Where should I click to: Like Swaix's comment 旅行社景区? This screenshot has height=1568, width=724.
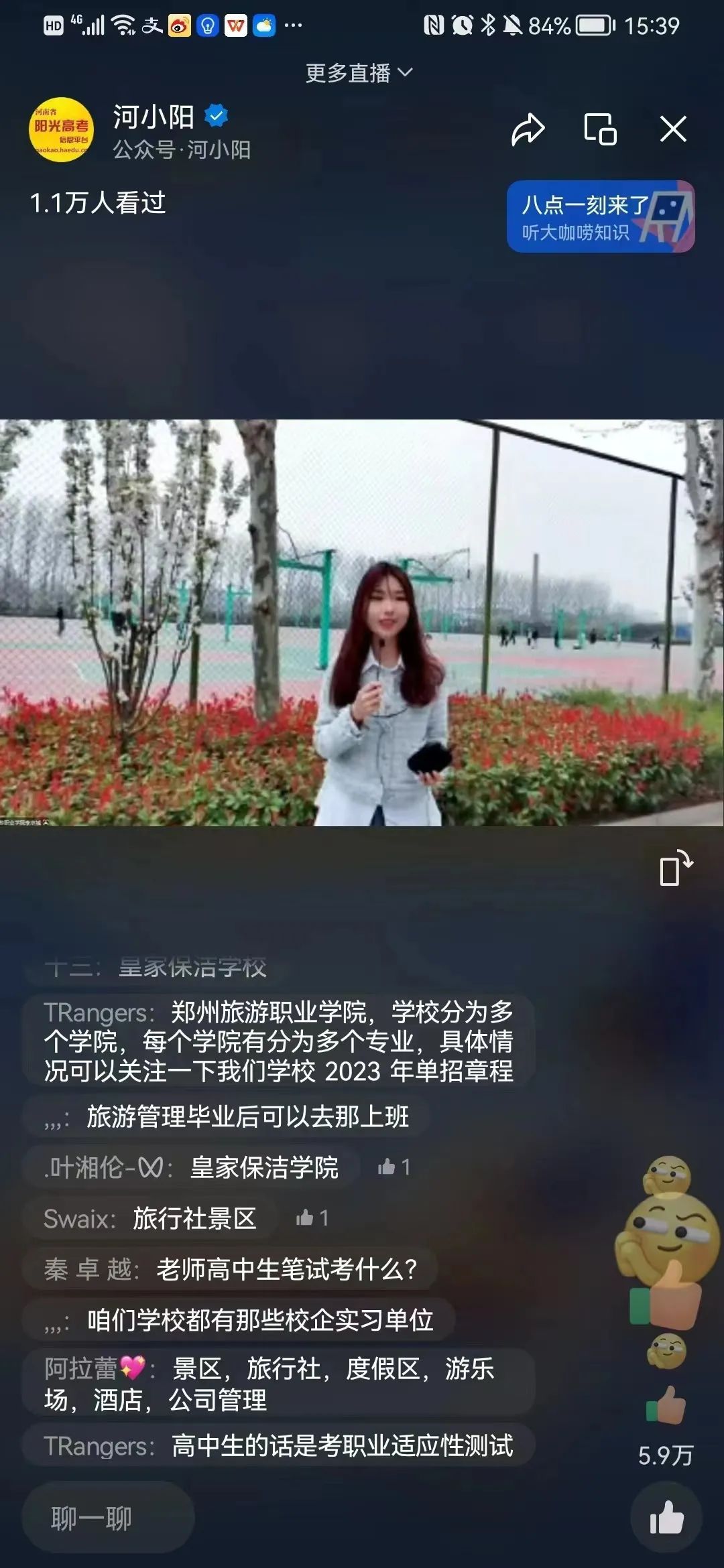click(x=312, y=1218)
